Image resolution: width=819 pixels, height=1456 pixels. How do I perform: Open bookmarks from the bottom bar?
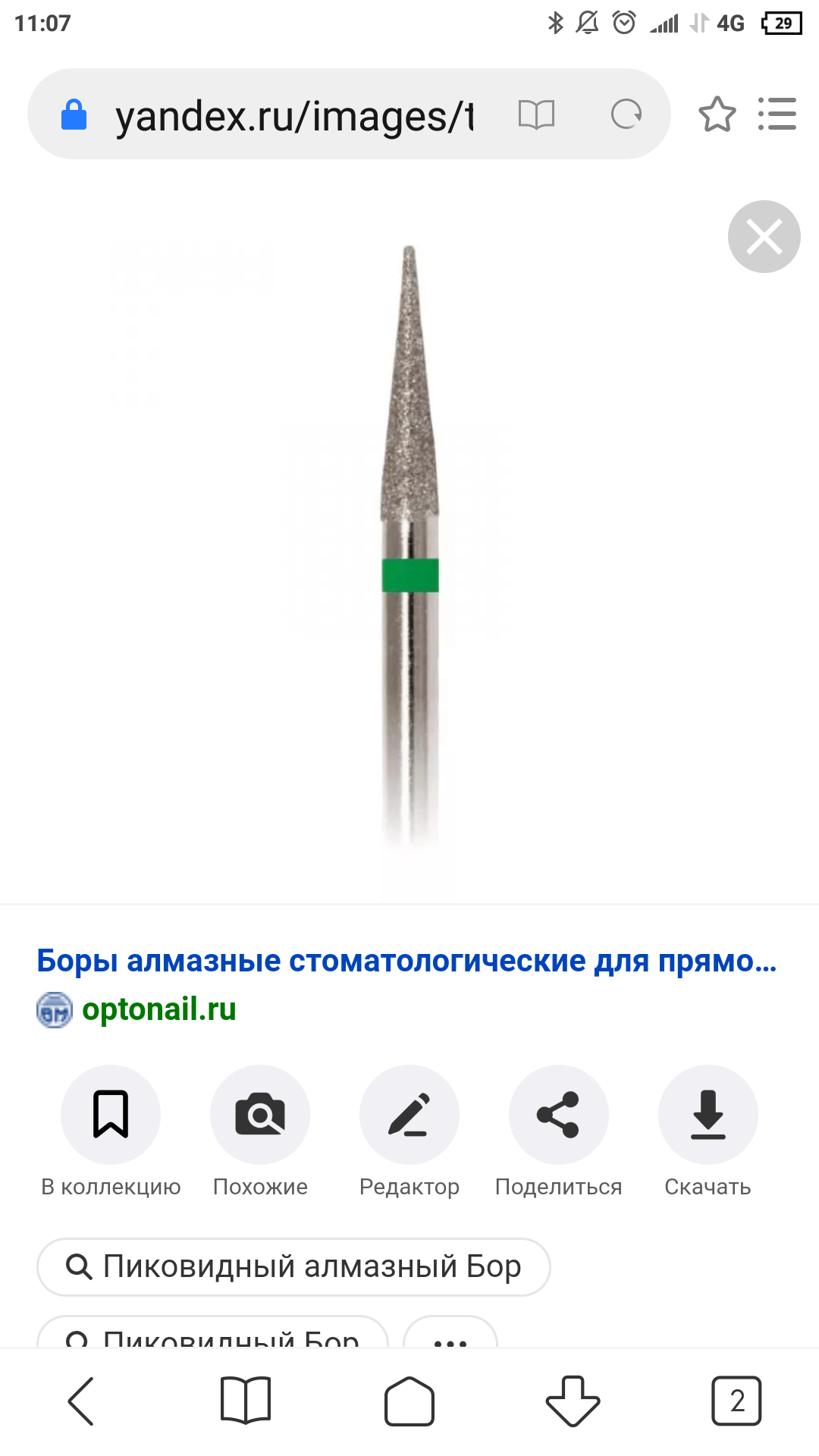pos(245,1401)
